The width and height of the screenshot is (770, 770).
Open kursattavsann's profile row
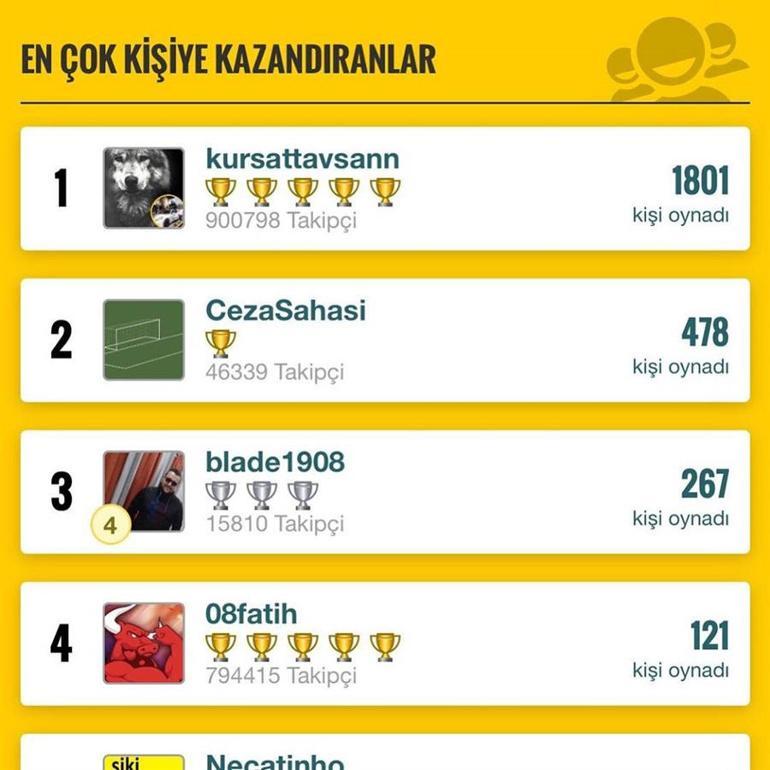(385, 188)
